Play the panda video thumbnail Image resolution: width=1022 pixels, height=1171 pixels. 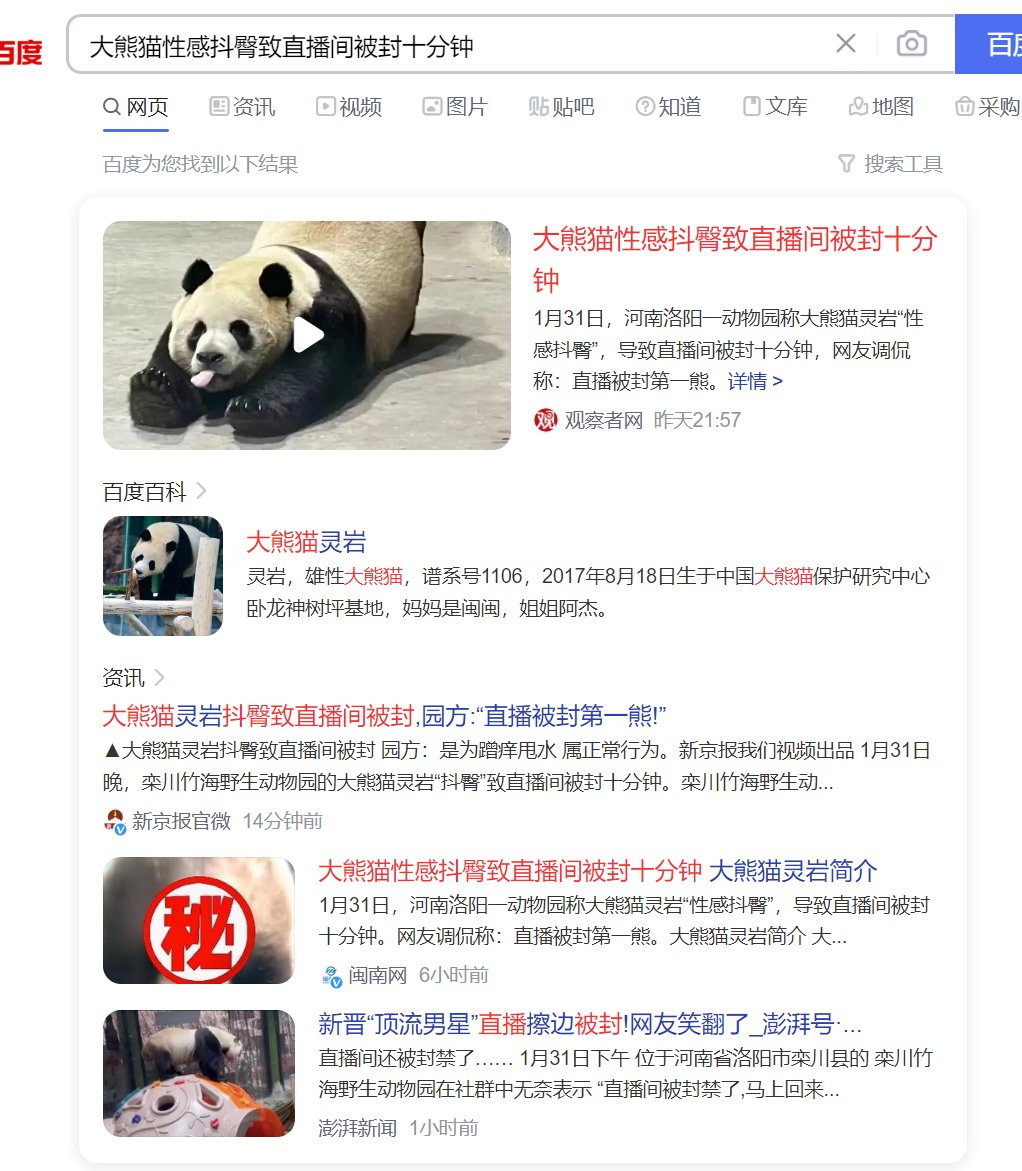[307, 335]
